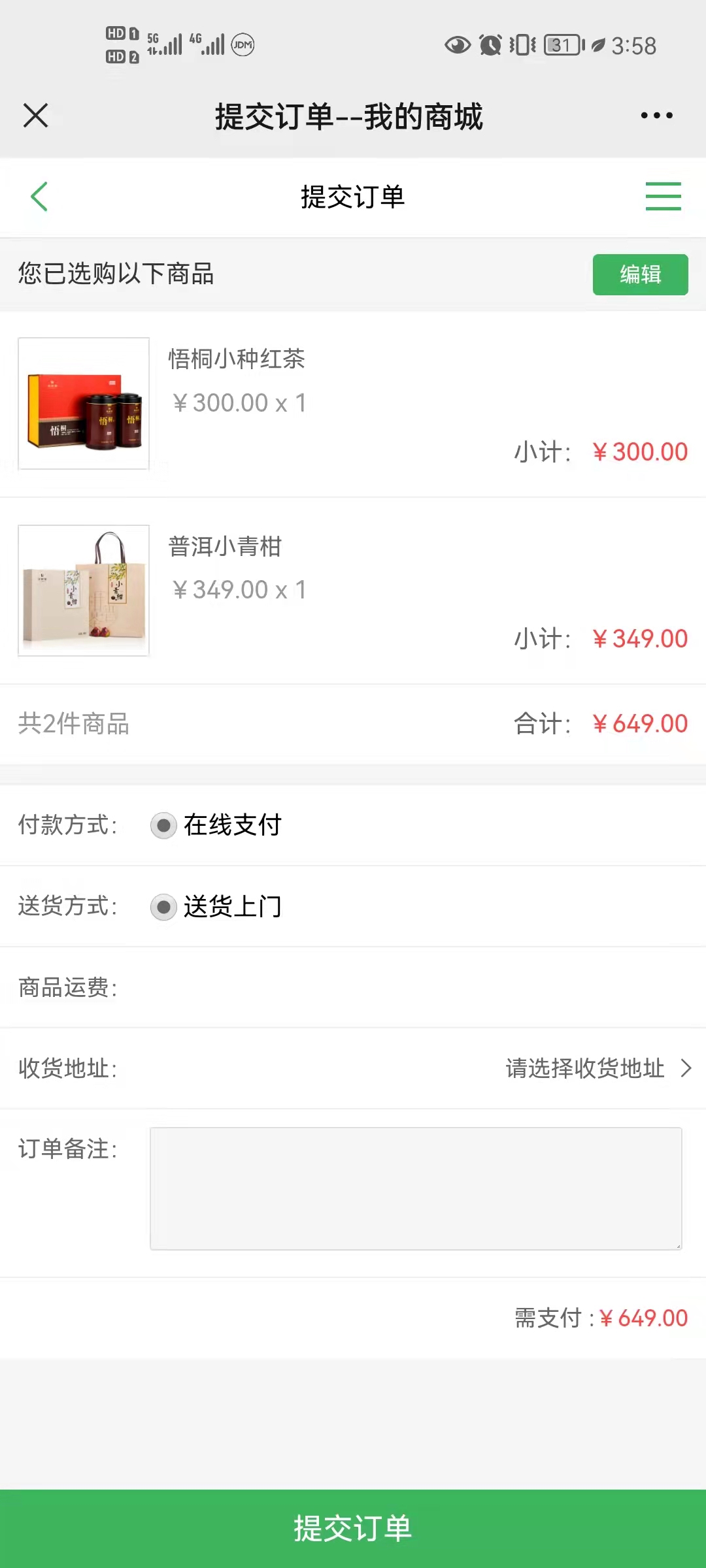The height and width of the screenshot is (1568, 706).
Task: Open the 悟桐小种红茶 product image
Action: pos(84,403)
